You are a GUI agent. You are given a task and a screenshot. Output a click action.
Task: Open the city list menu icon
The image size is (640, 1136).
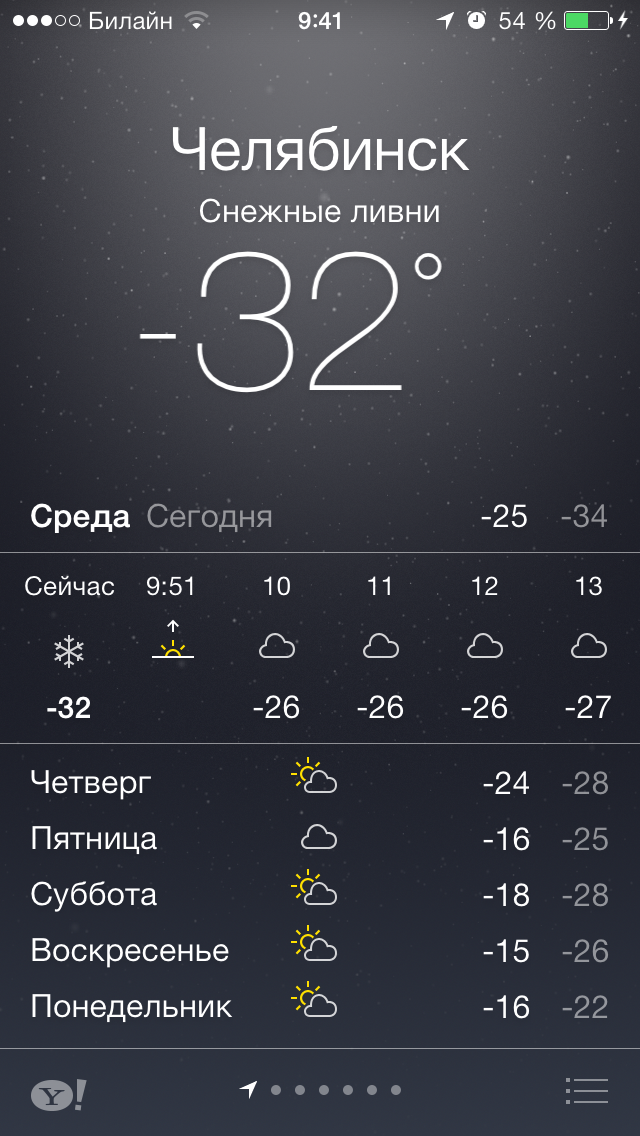586,1090
